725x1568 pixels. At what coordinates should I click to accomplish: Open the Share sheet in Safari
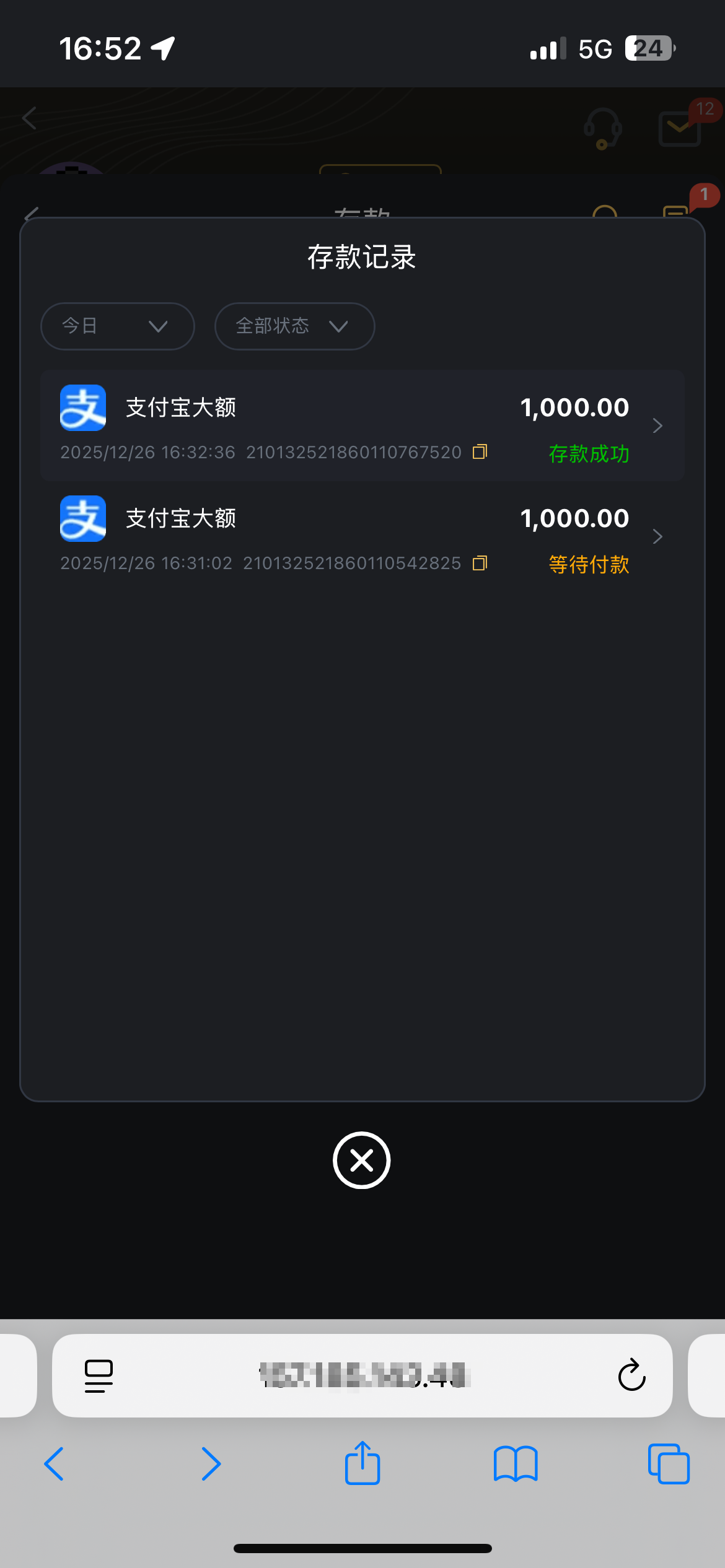point(362,1463)
